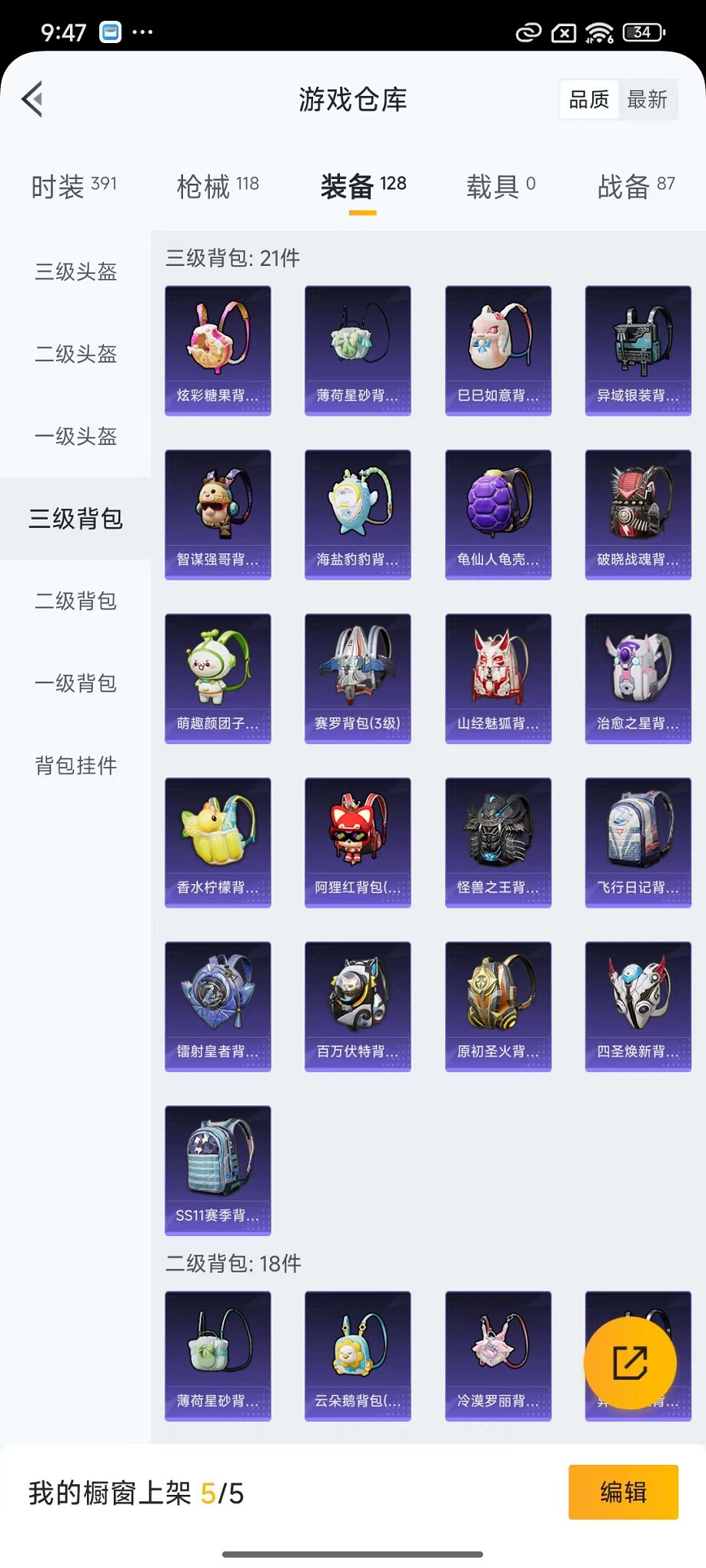Open the 炫彩糖果背包 item
Image resolution: width=706 pixels, height=1568 pixels.
[x=218, y=350]
